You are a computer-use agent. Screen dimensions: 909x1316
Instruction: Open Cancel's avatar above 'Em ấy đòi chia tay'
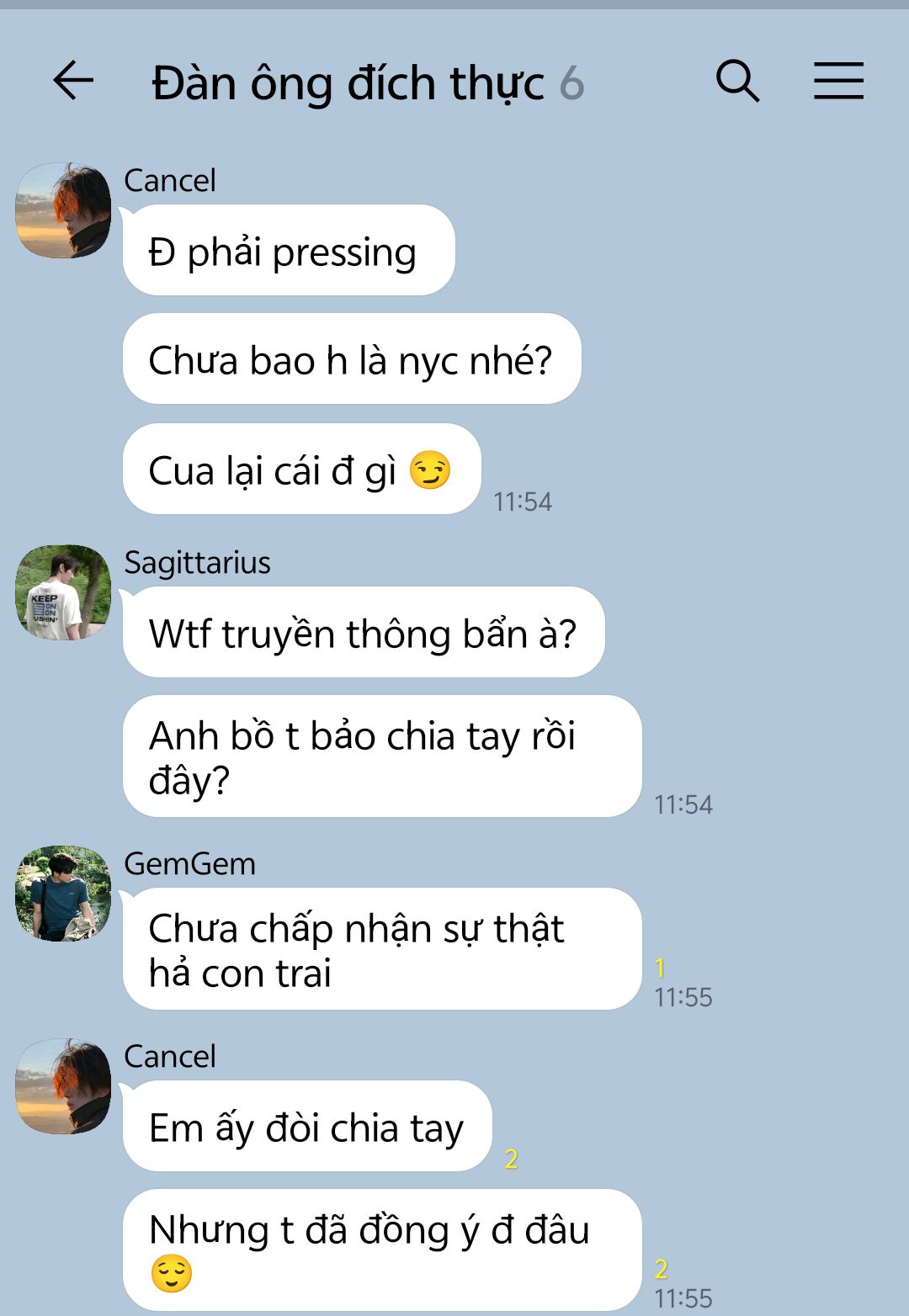pos(63,1086)
